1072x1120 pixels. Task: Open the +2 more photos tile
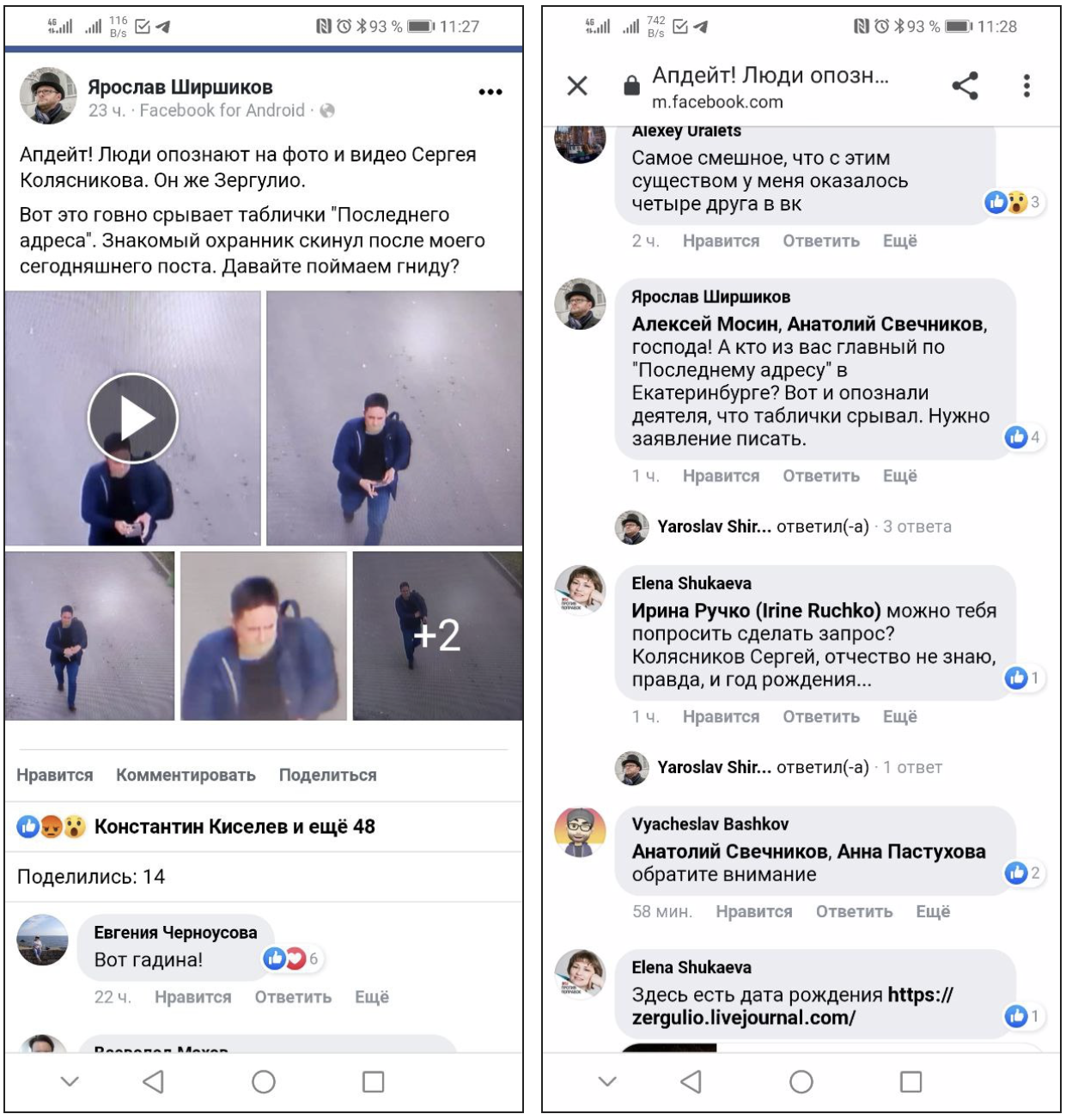[x=437, y=636]
